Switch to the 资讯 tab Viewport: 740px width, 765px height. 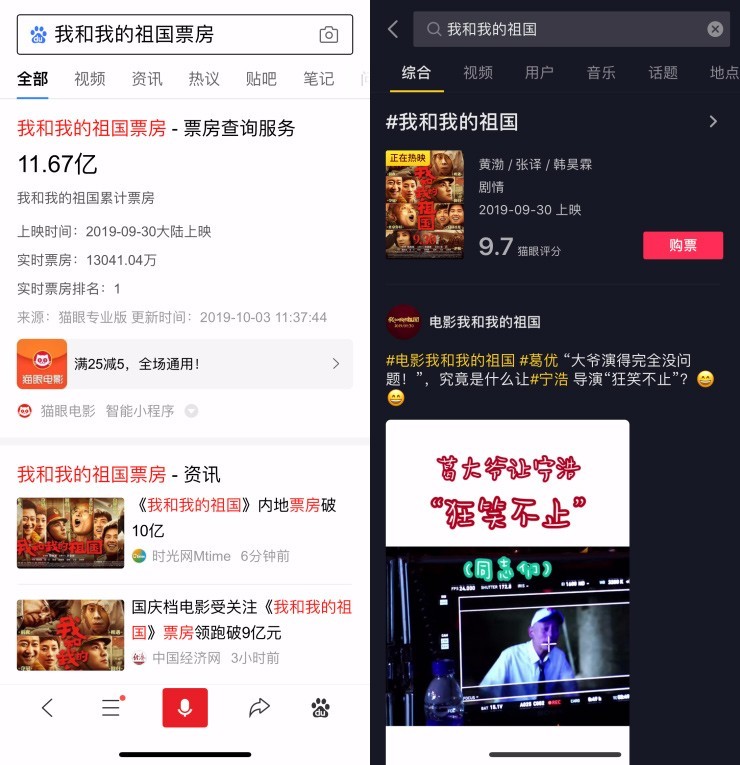(x=147, y=79)
